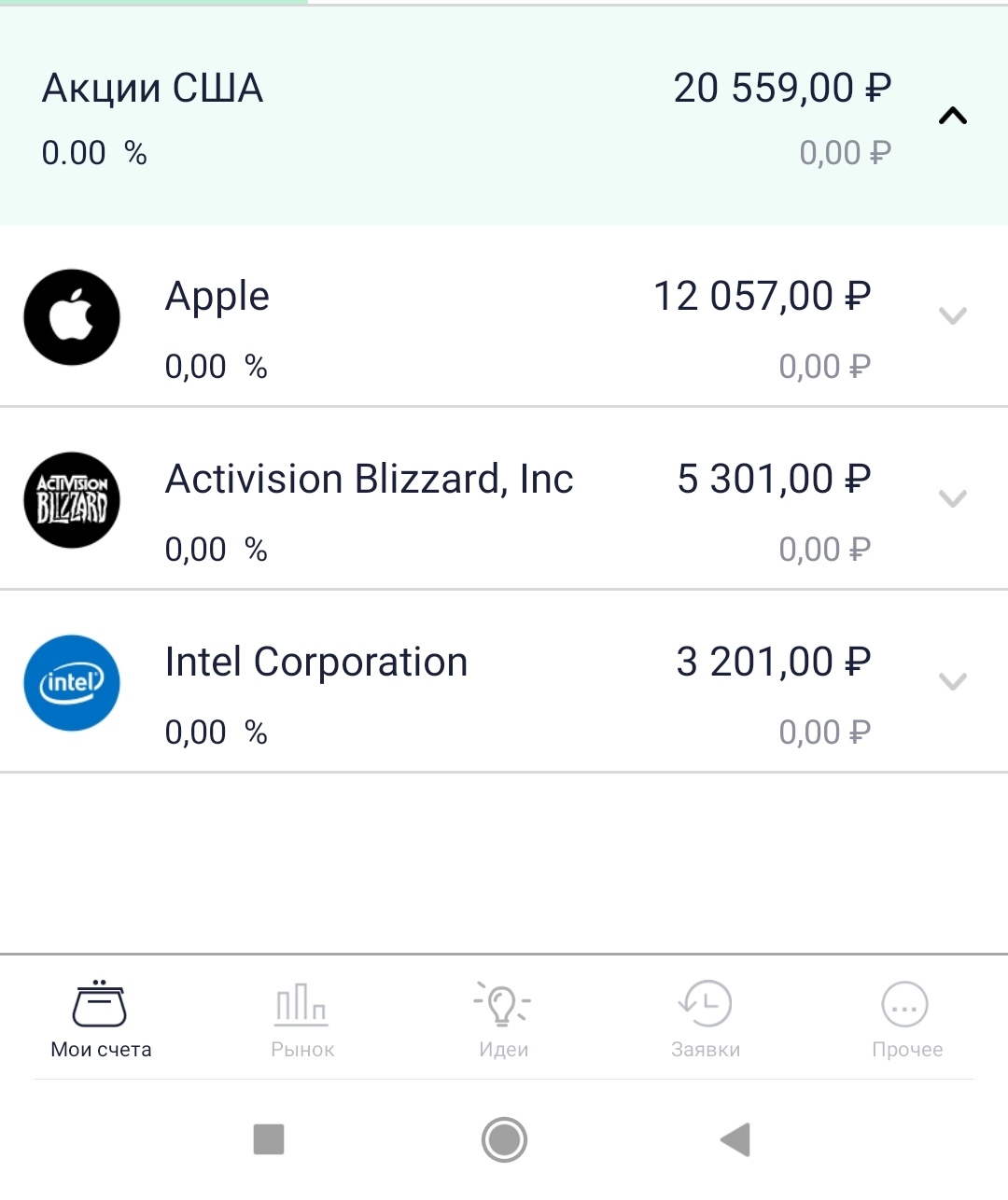
Task: Open the Идеи tab
Action: tap(503, 1019)
